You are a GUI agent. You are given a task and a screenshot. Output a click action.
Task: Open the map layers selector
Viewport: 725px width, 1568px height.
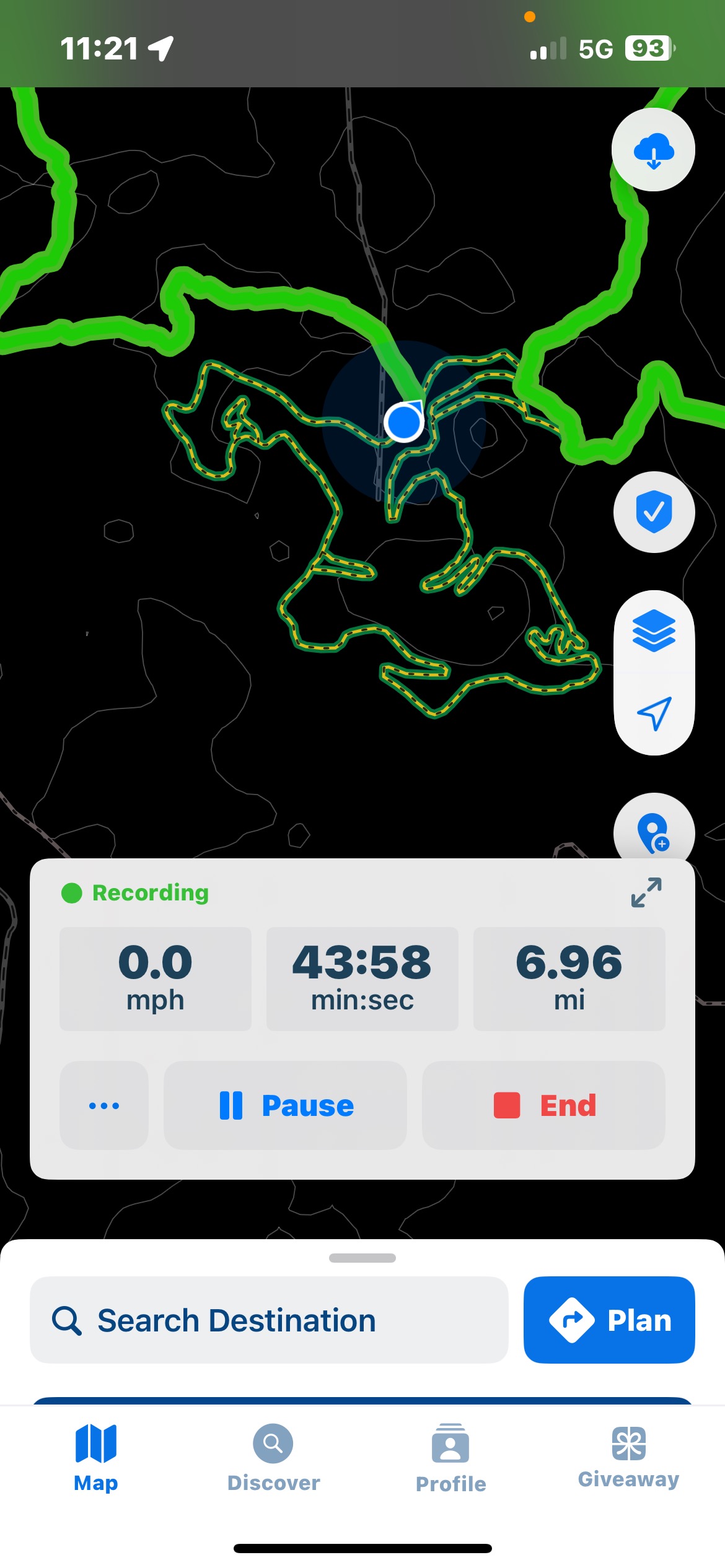point(654,631)
